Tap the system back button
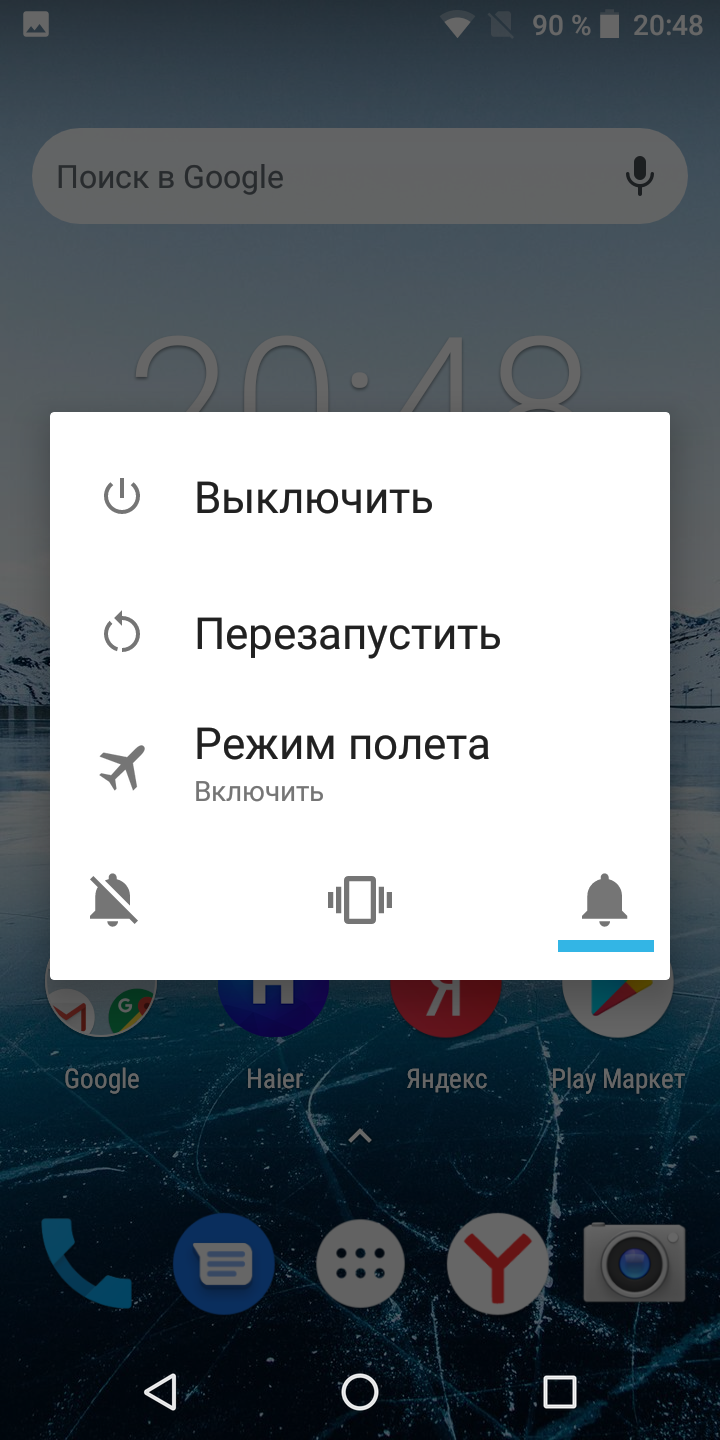Image resolution: width=720 pixels, height=1440 pixels. pos(160,1391)
